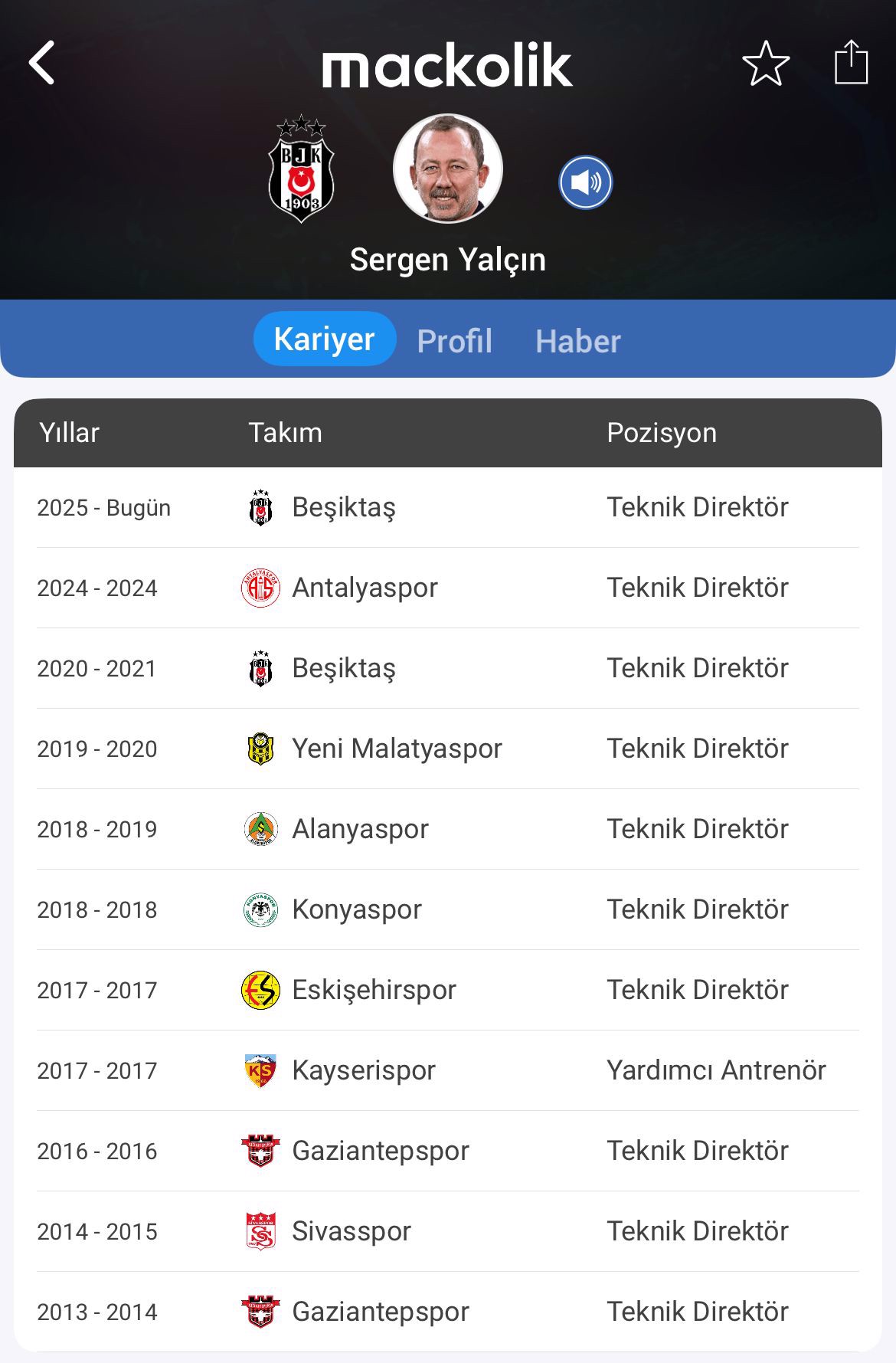Open the Kayserispor career row
Screen dimensions: 896x1363
(x=447, y=1070)
